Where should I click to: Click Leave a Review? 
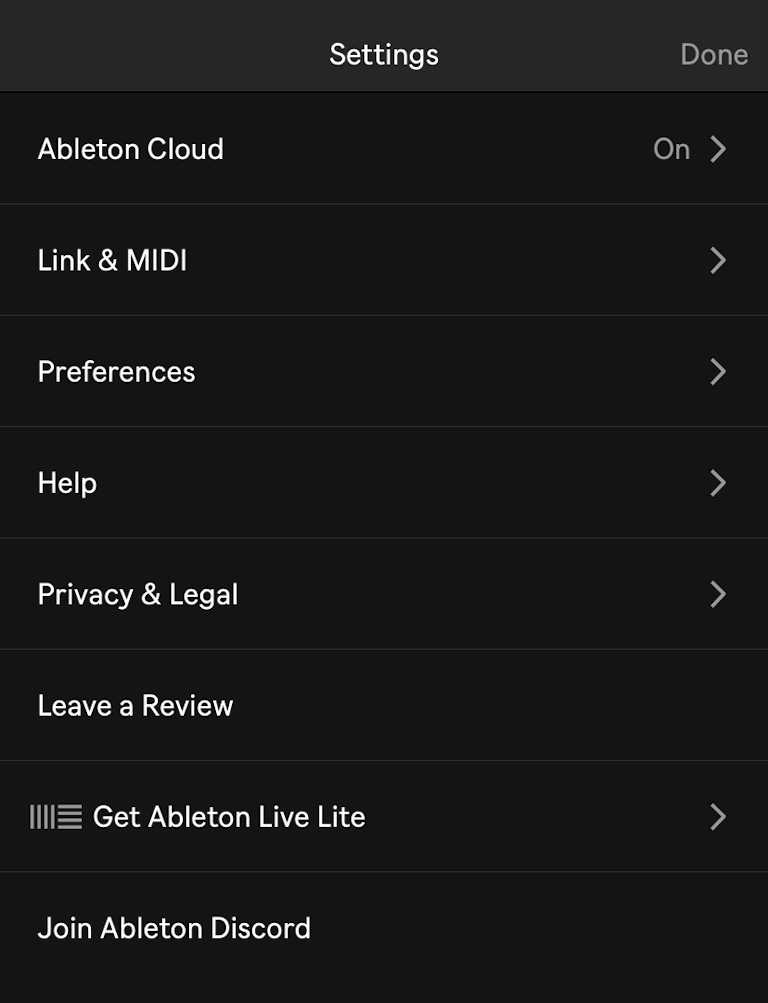click(x=135, y=705)
